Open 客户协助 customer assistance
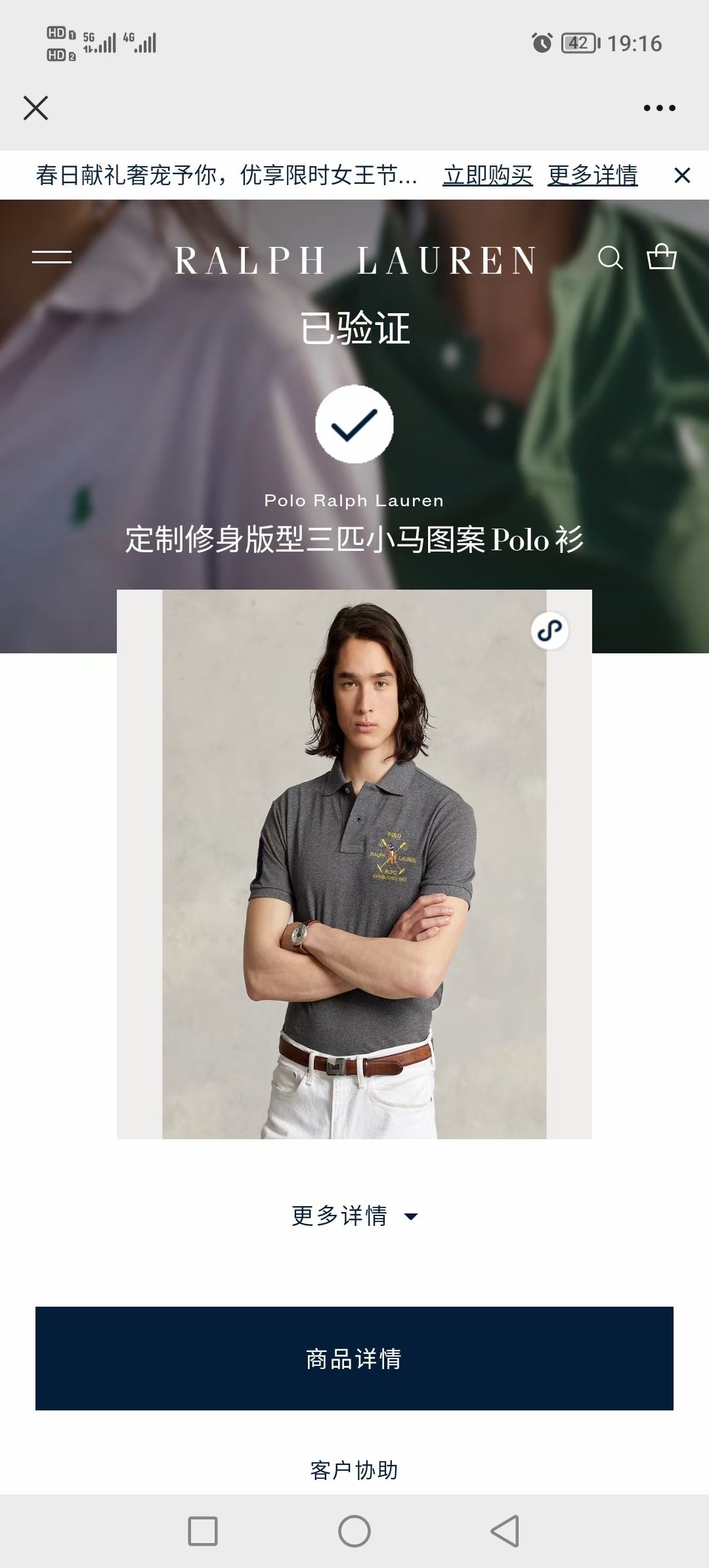 coord(354,1470)
